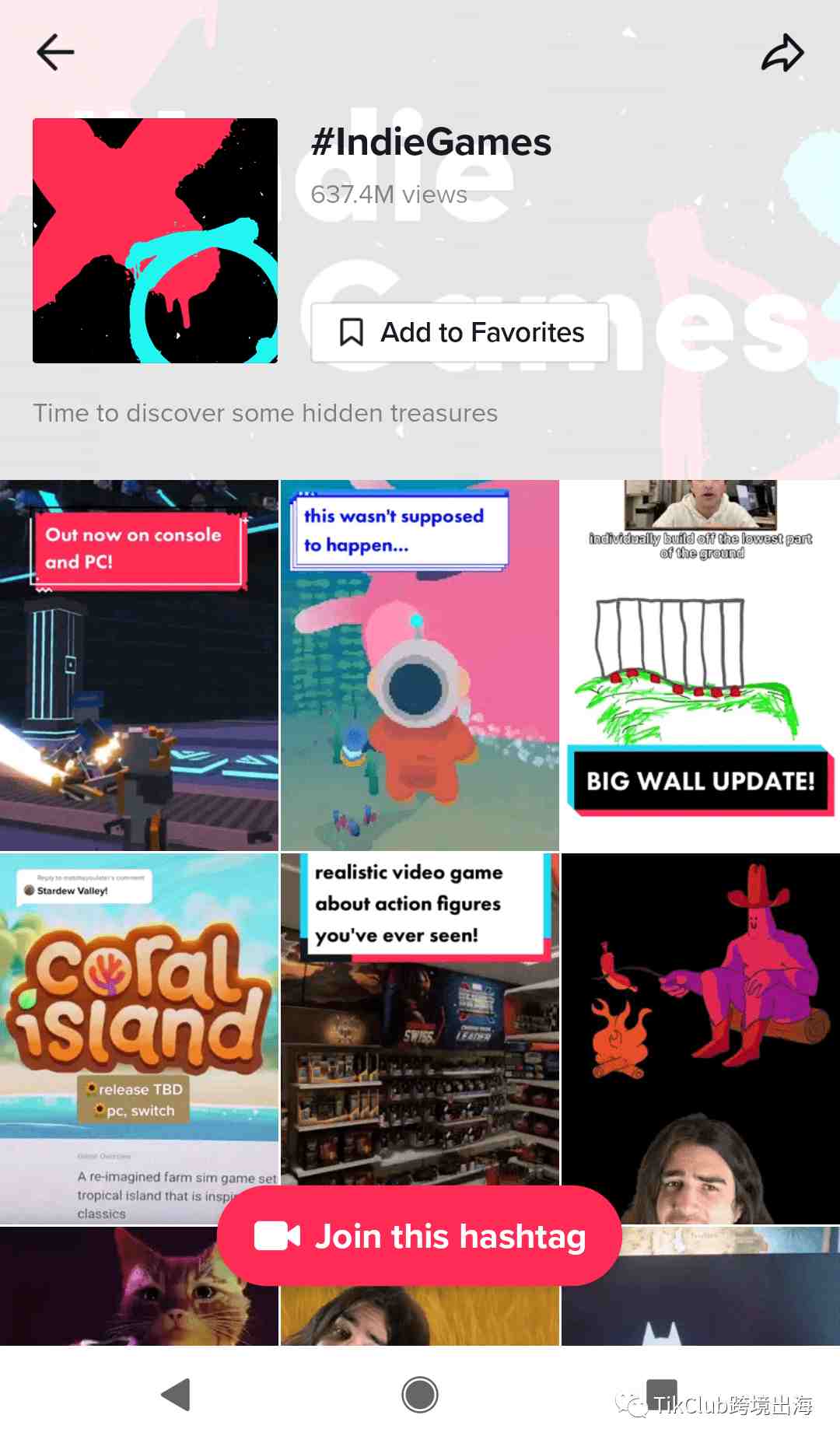Share the #IndieGames hashtag page
Viewport: 840px width, 1443px height.
pyautogui.click(x=782, y=53)
